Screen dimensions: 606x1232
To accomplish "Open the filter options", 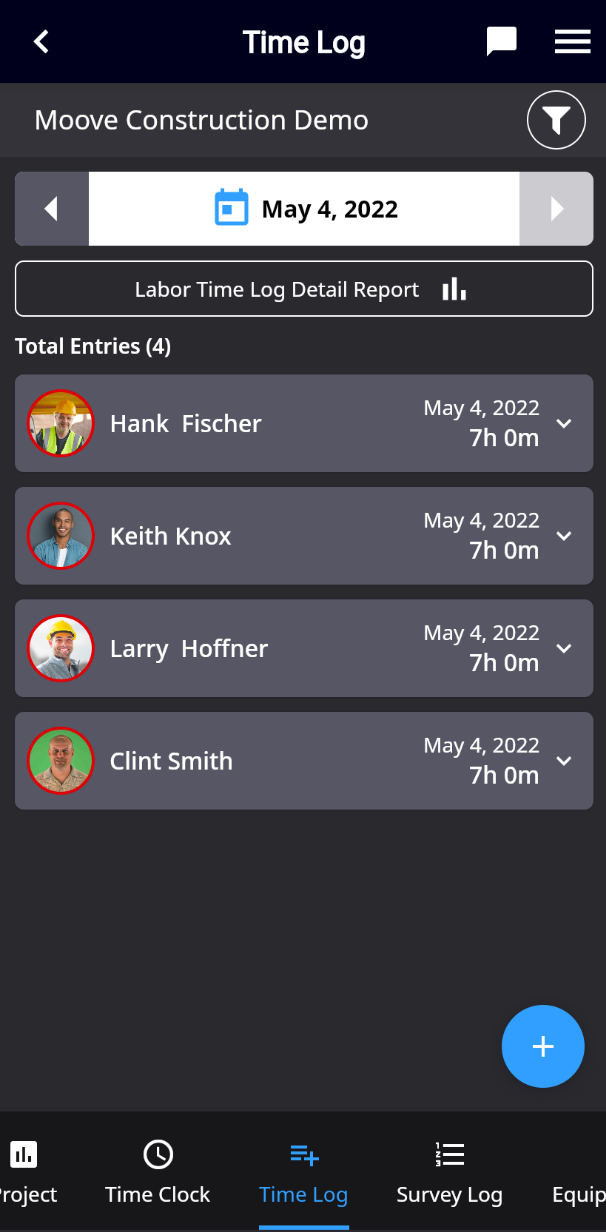I will [x=556, y=121].
